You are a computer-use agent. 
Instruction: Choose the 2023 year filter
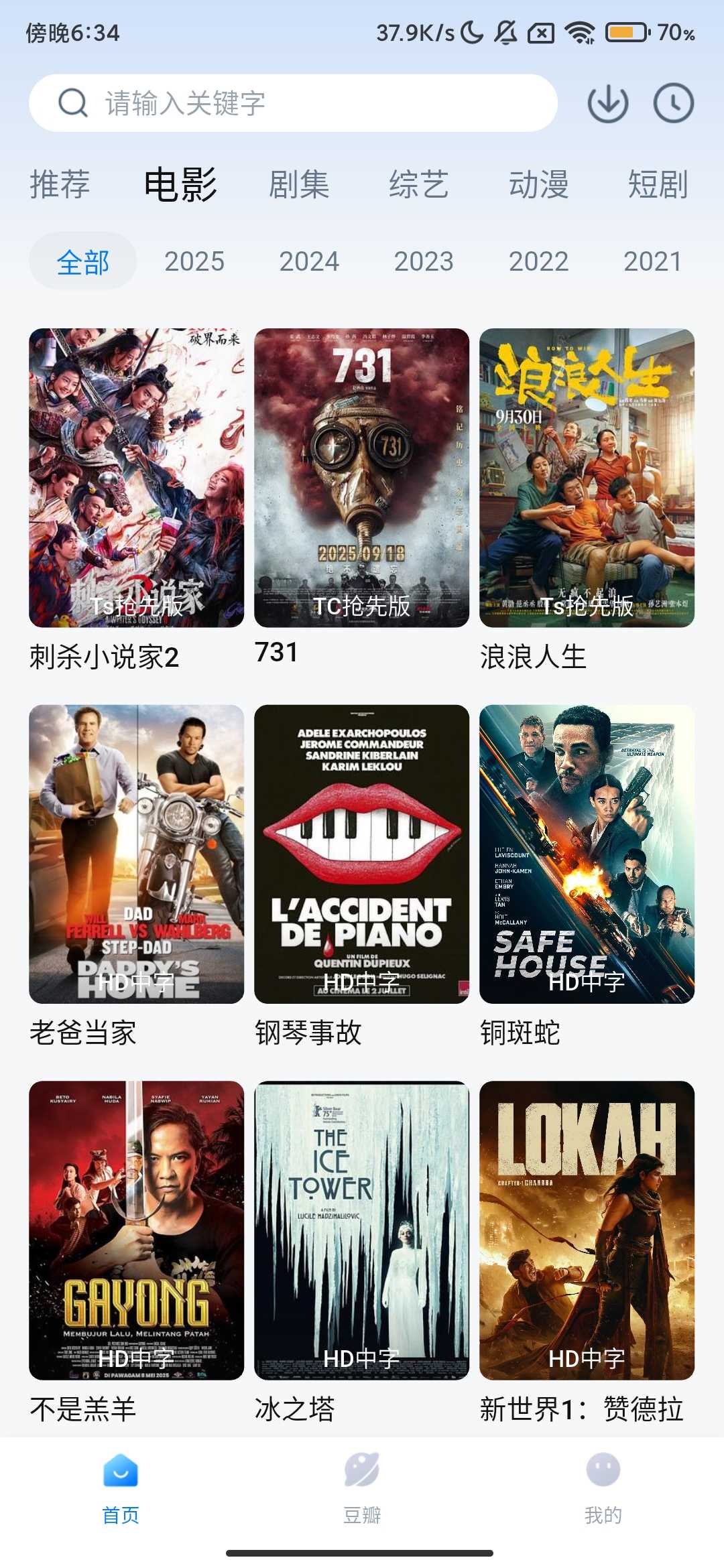coord(424,261)
